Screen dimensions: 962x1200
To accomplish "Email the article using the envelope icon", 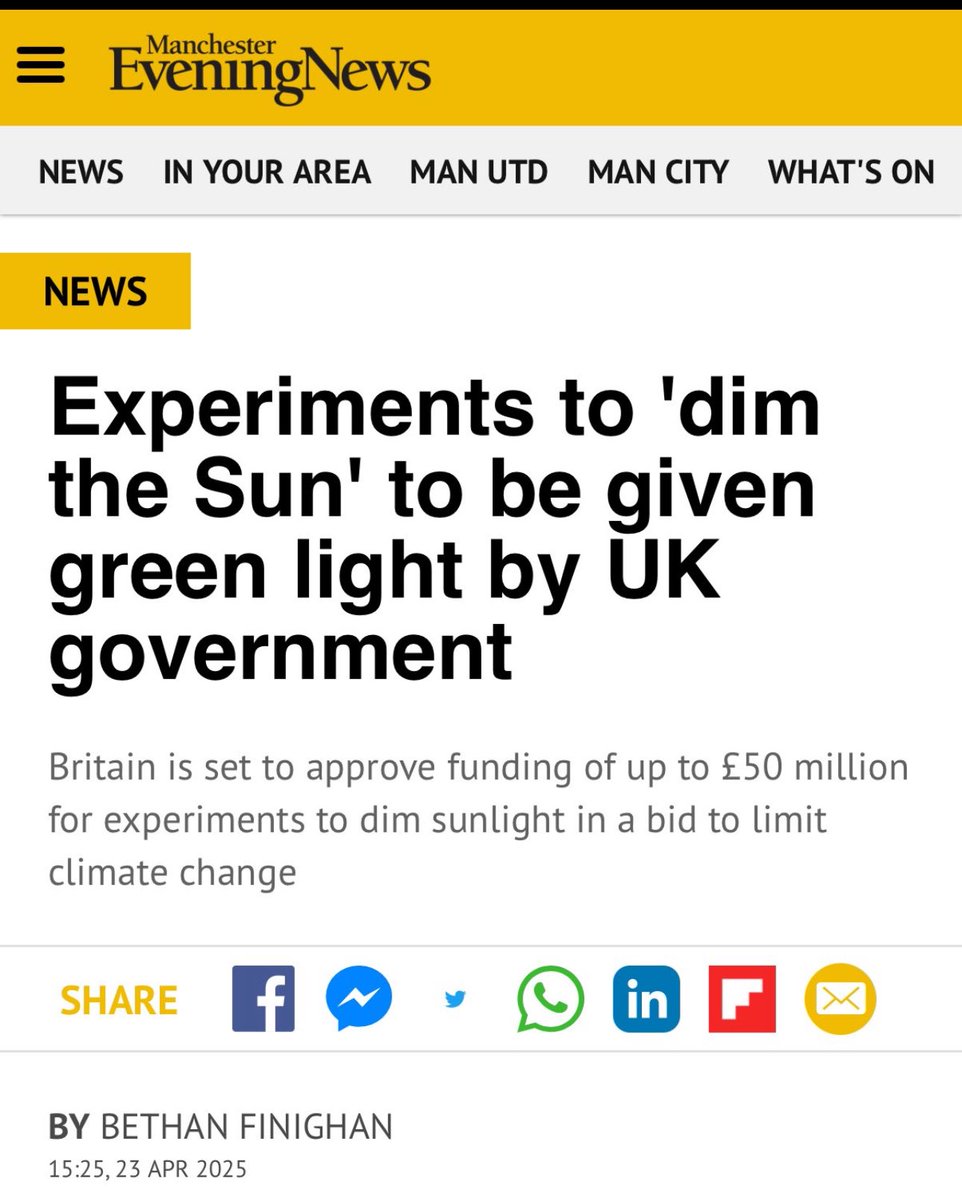I will pos(839,999).
